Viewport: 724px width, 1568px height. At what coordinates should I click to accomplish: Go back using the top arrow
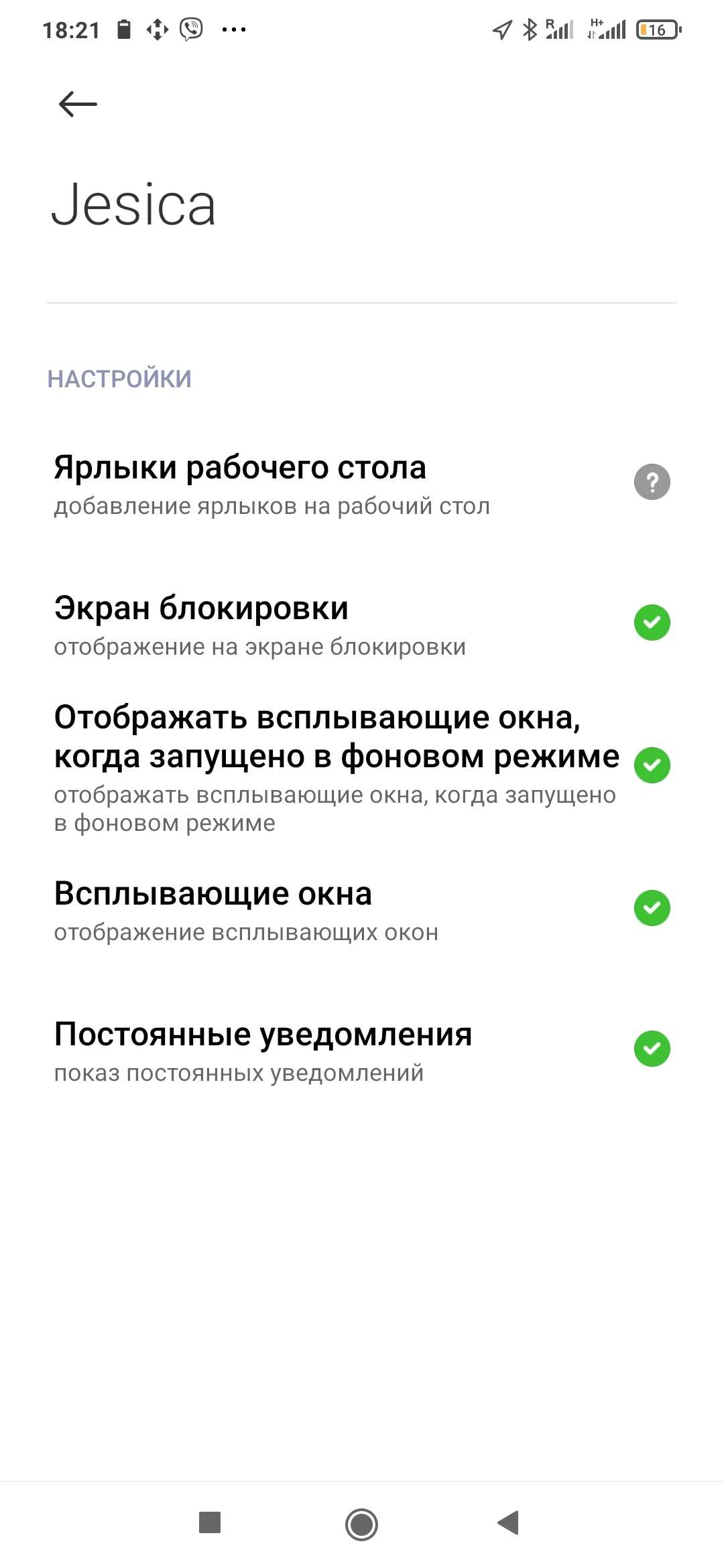pyautogui.click(x=78, y=105)
